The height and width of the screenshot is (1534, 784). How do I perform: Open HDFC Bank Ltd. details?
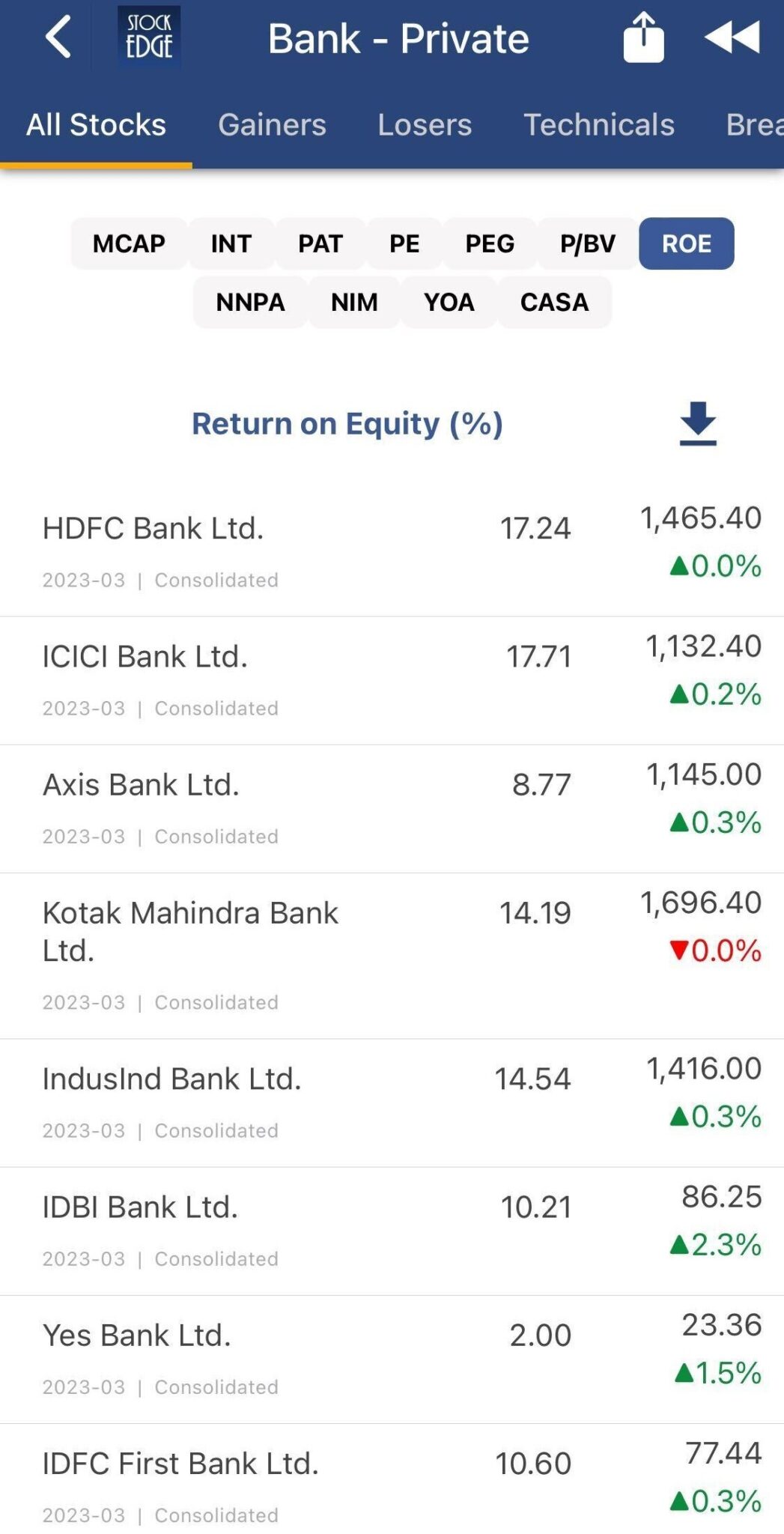click(x=154, y=529)
